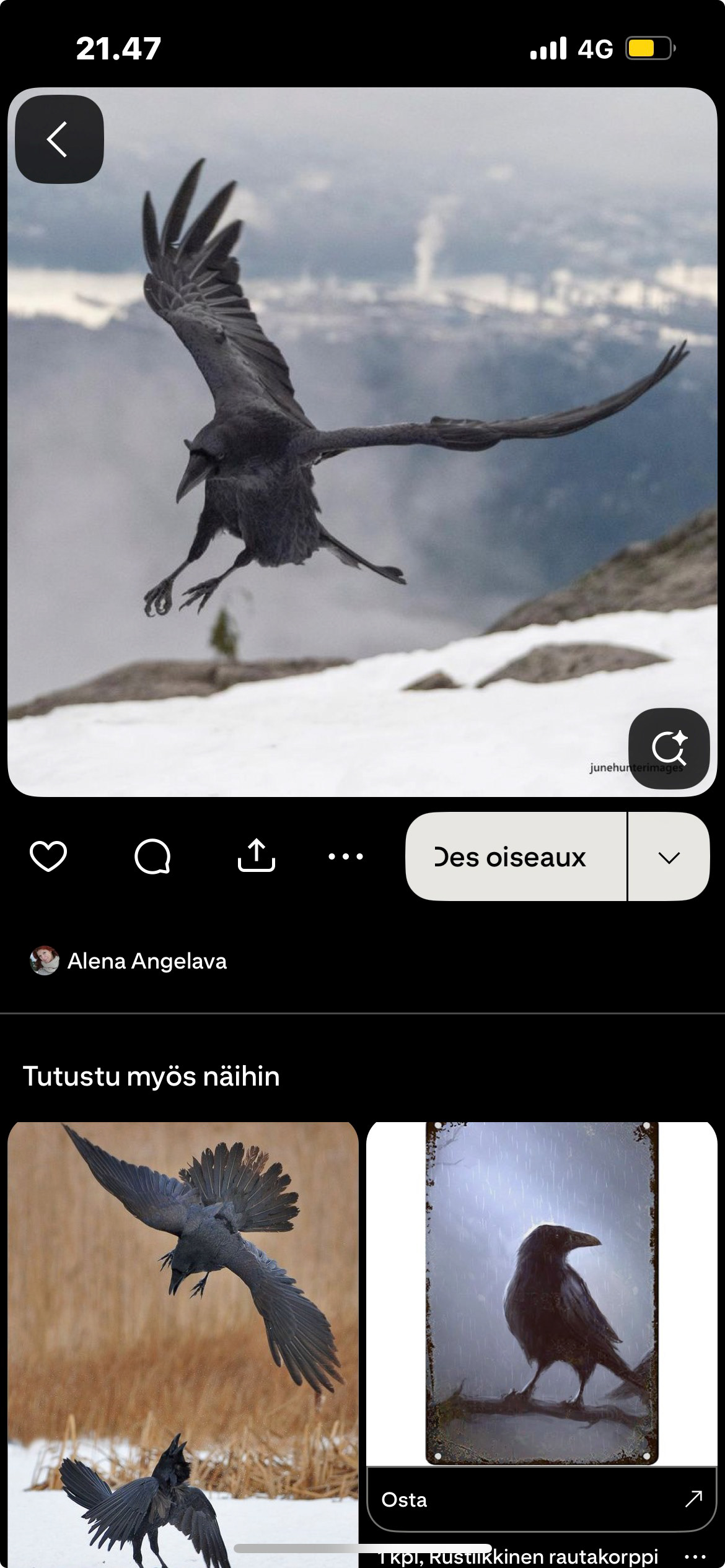The image size is (725, 1568).
Task: Like this pin with the heart
Action: click(x=48, y=856)
